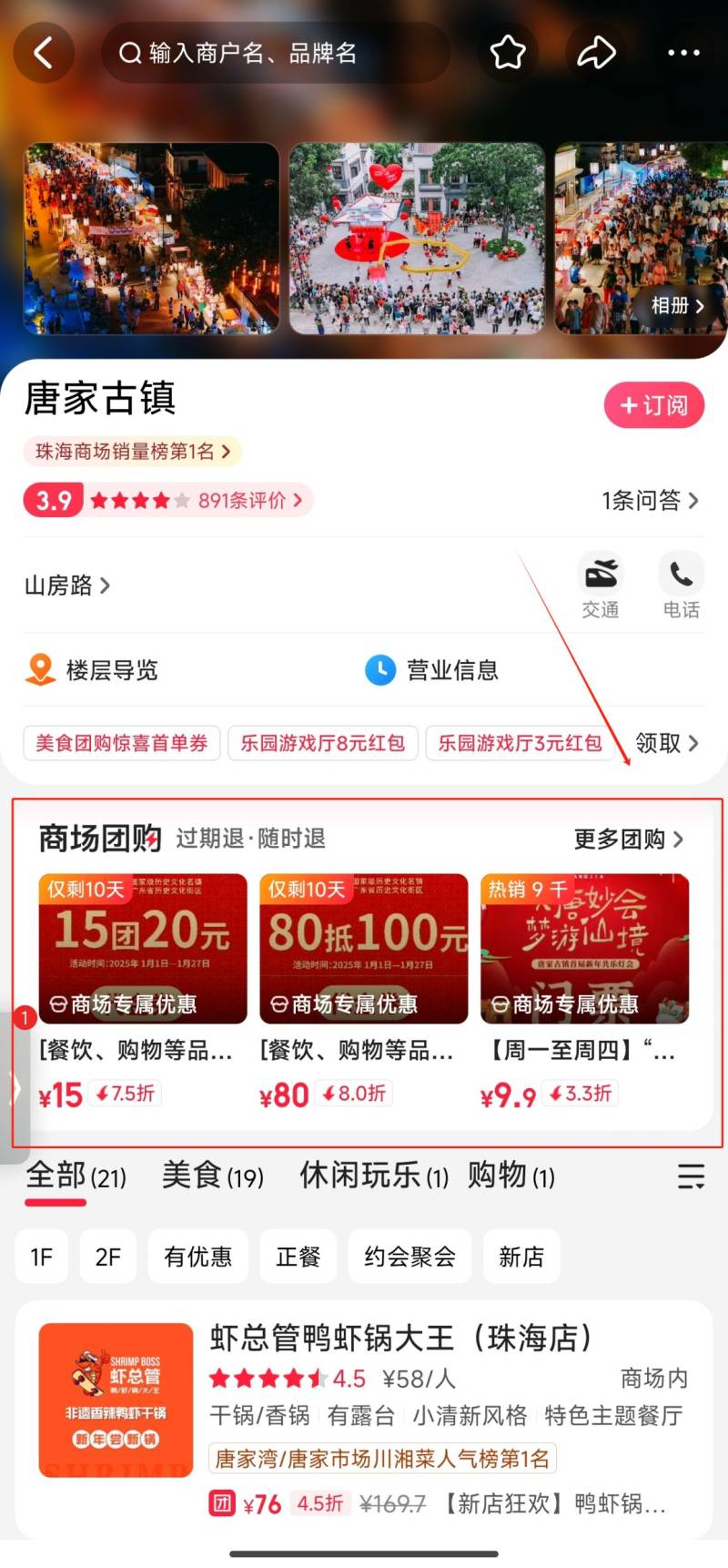Subscribe with the 订阅 button

coord(653,405)
